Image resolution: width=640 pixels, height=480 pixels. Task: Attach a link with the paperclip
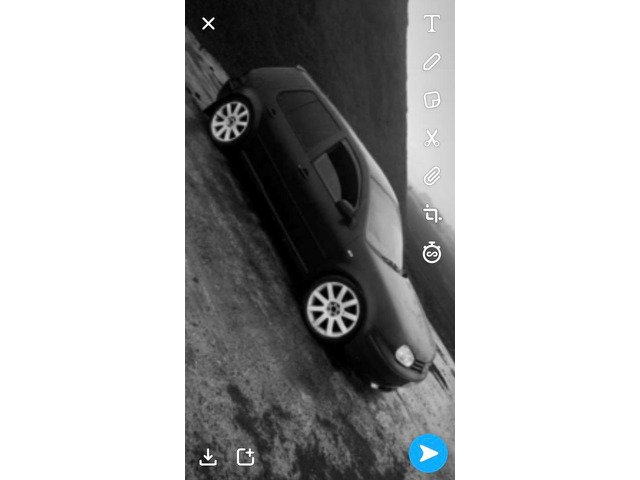(x=432, y=176)
